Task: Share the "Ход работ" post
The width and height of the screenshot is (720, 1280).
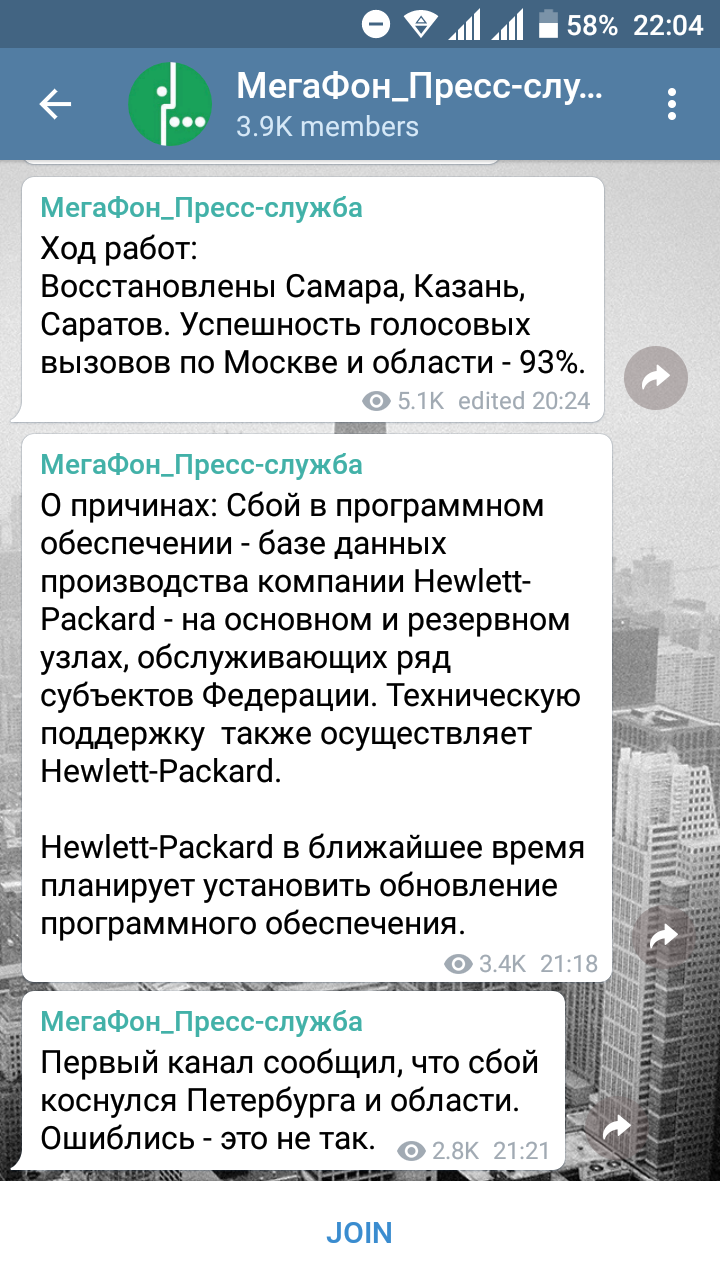Action: coord(656,377)
